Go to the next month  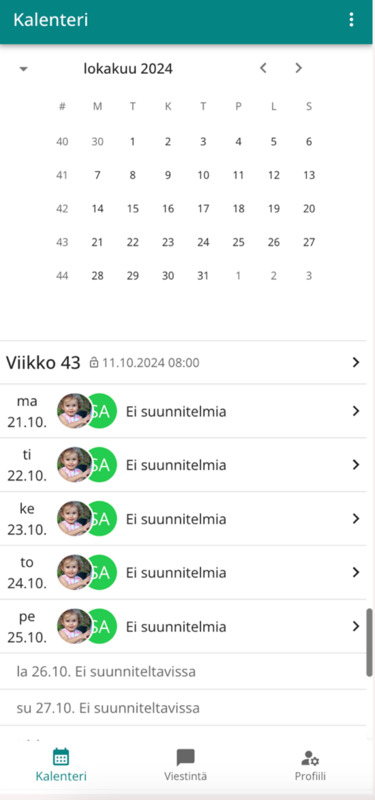299,68
